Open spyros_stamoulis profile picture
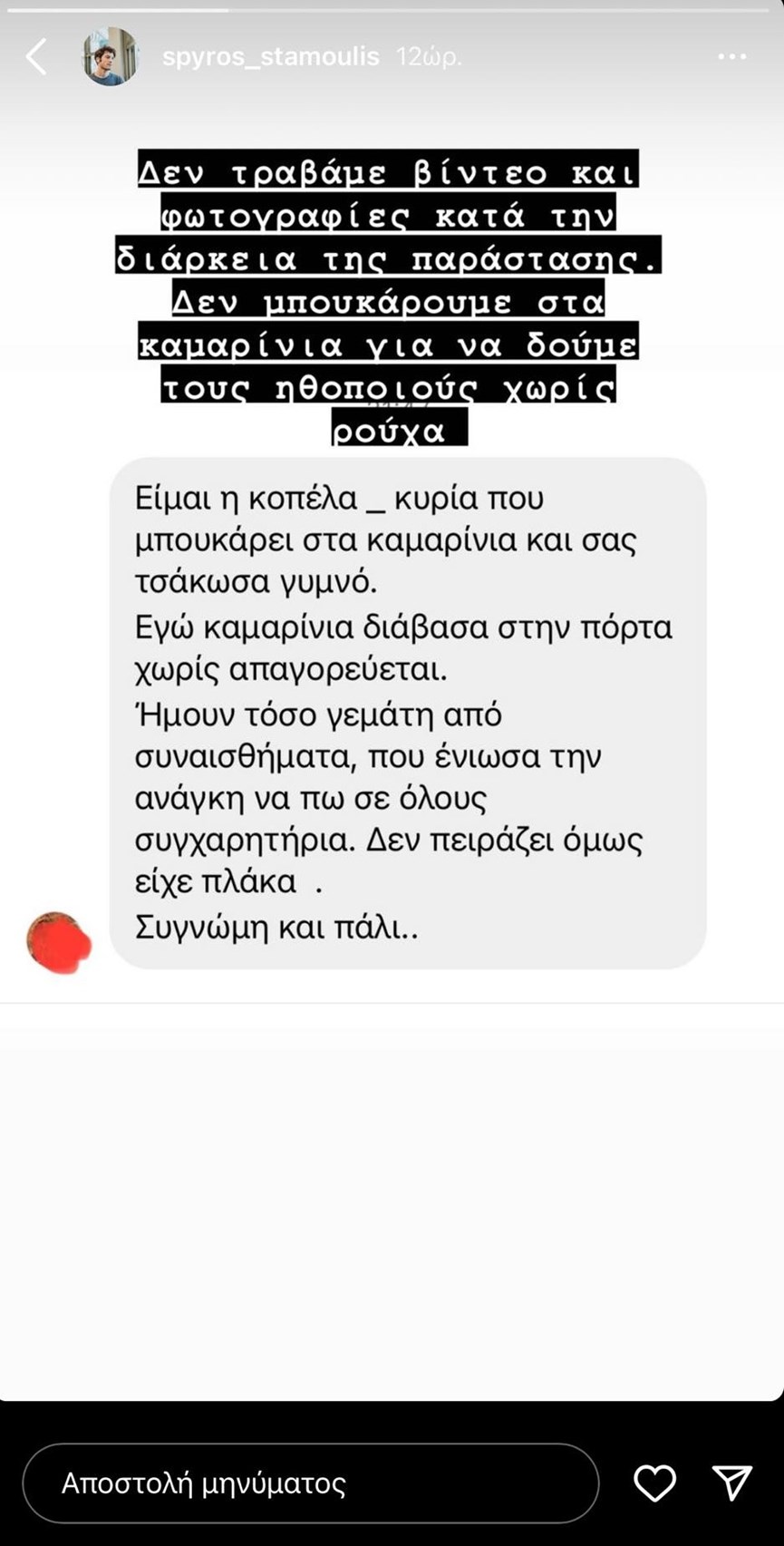This screenshot has width=784, height=1546. 109,56
